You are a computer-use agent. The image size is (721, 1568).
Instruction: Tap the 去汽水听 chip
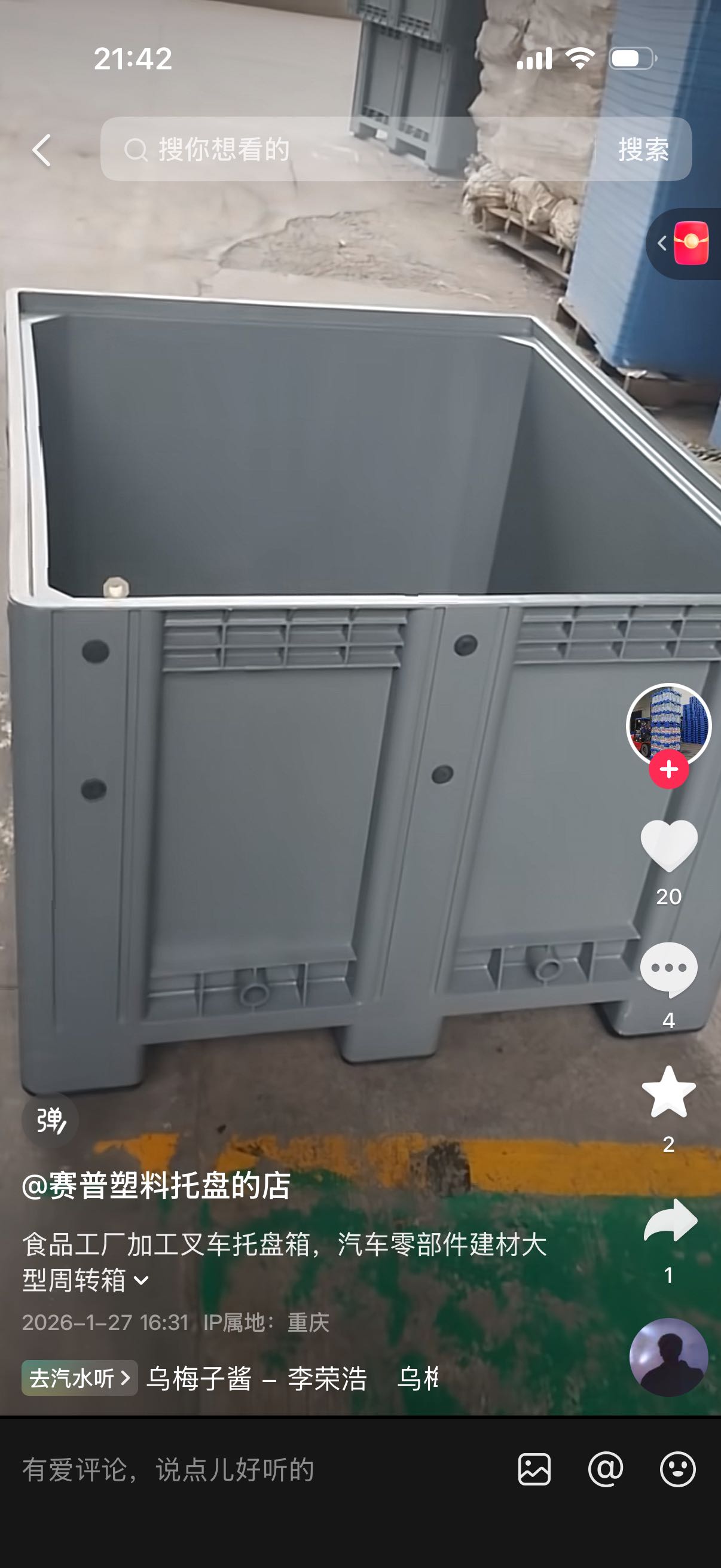[80, 1377]
